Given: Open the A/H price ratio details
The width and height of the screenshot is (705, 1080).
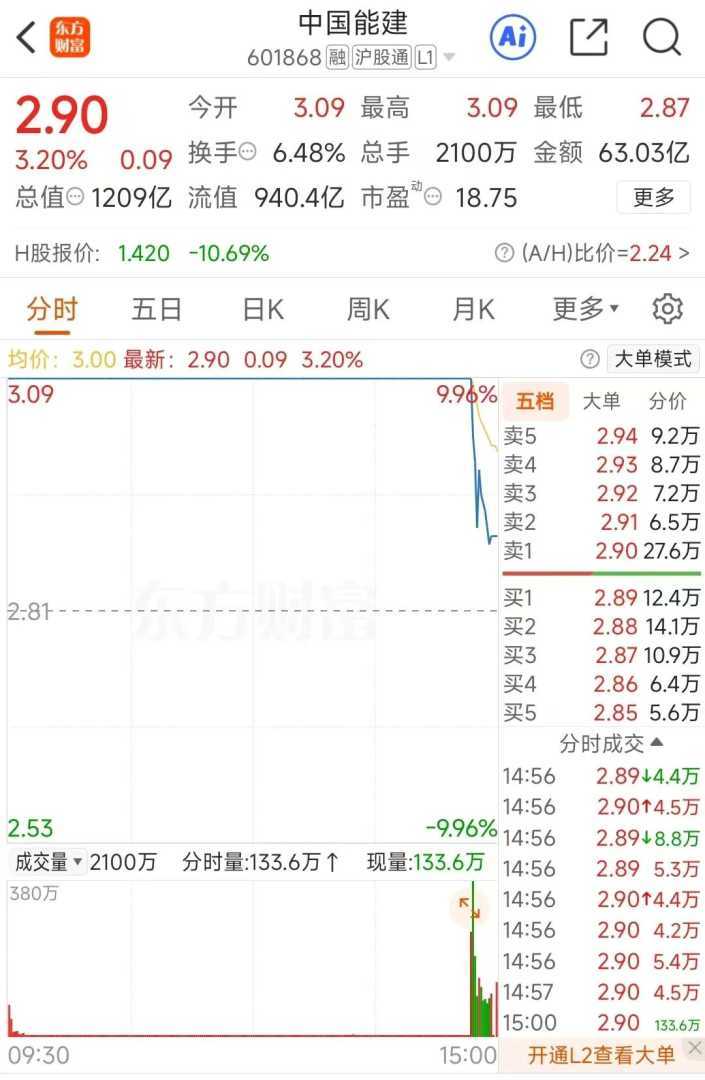Looking at the screenshot, I should [x=598, y=254].
